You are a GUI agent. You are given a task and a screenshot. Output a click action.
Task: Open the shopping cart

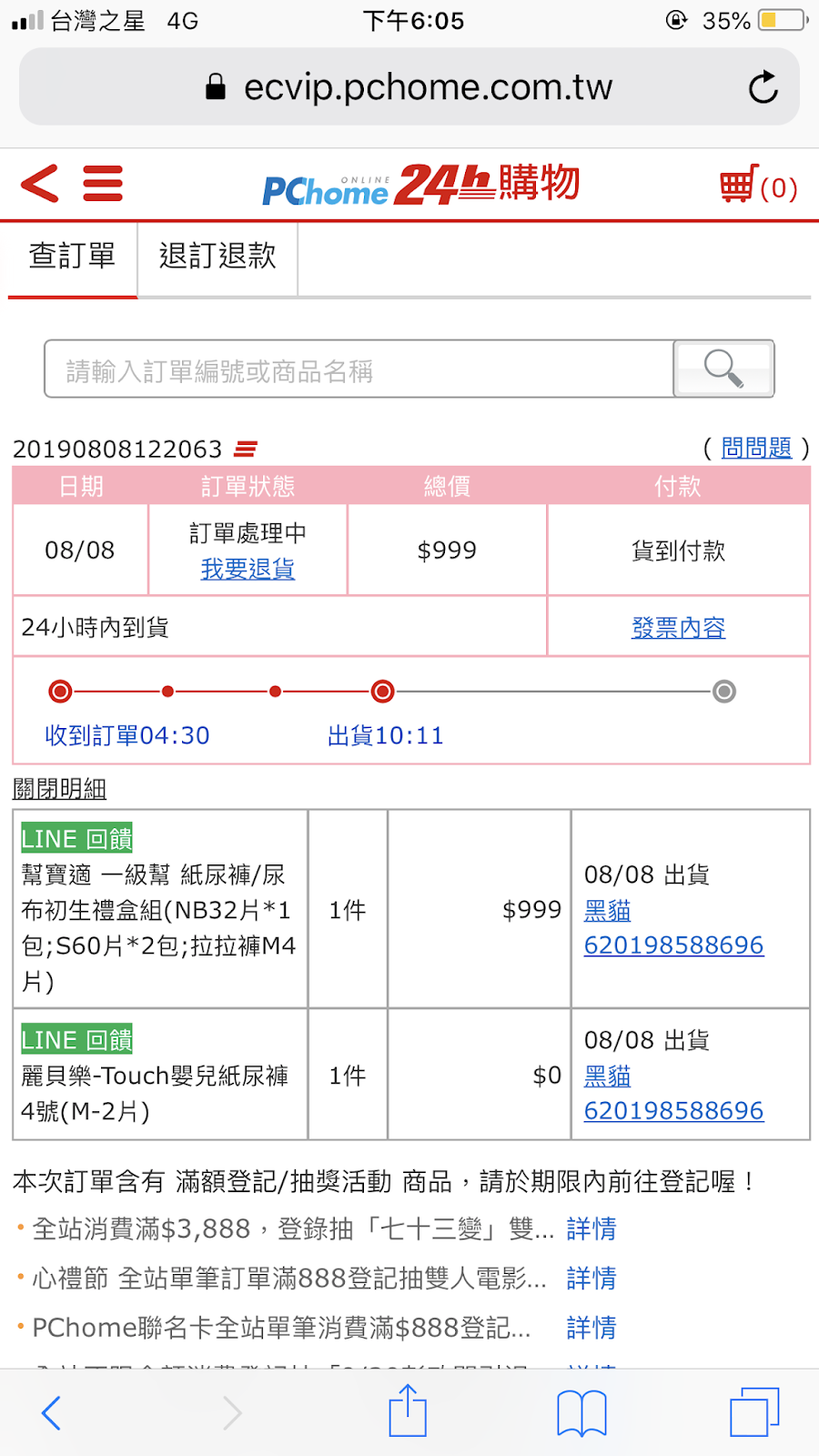click(x=758, y=185)
